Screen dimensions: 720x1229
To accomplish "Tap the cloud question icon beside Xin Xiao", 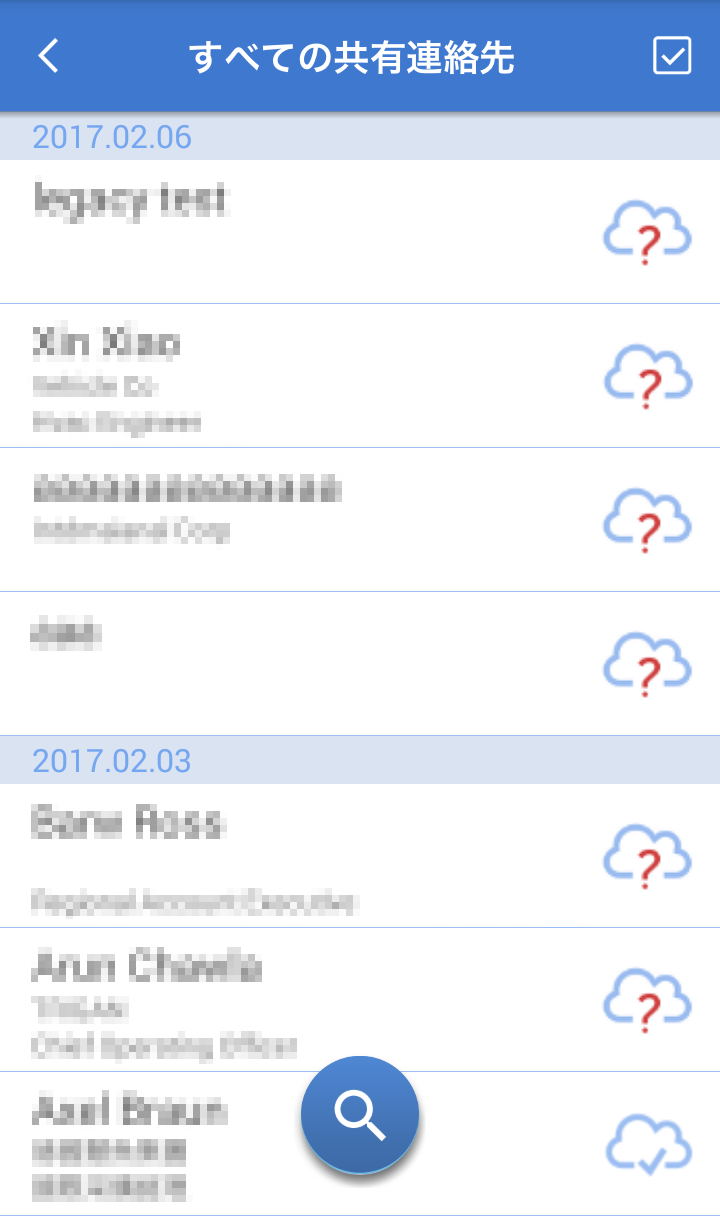I will 647,376.
